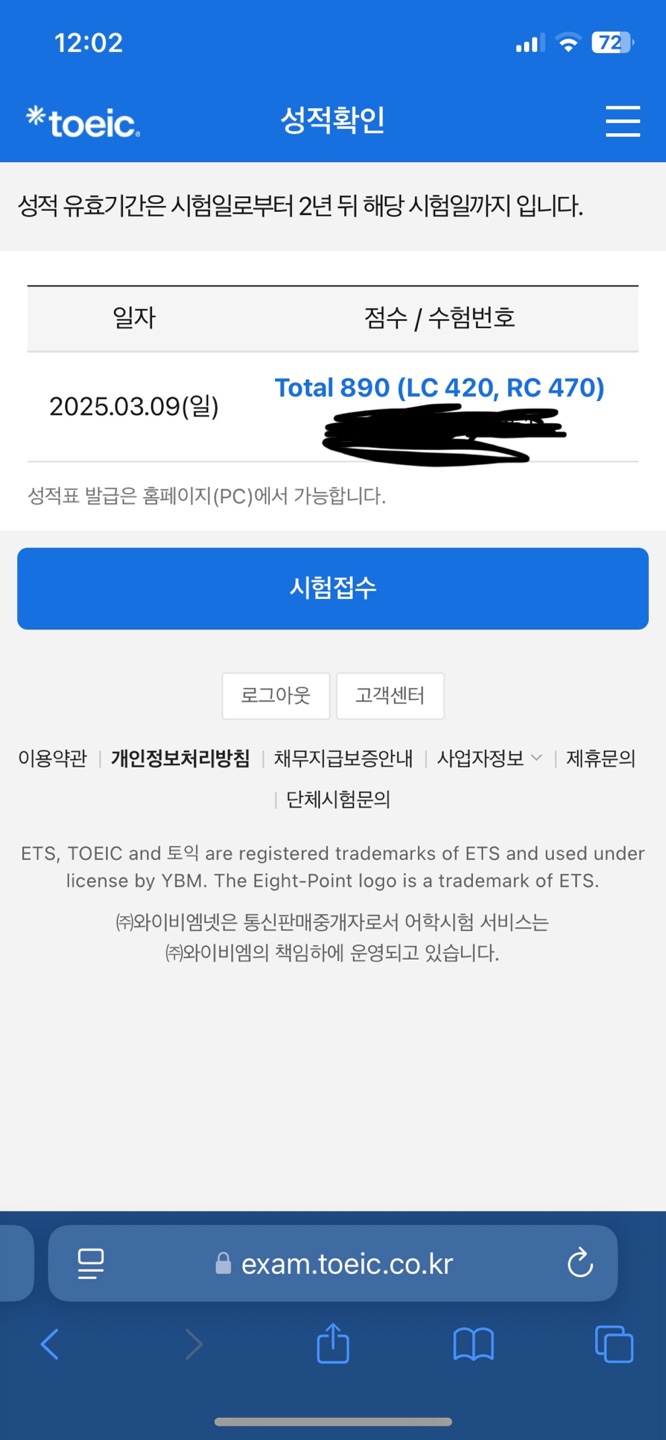Show open Safari tabs
Viewport: 666px width, 1440px height.
point(614,1344)
